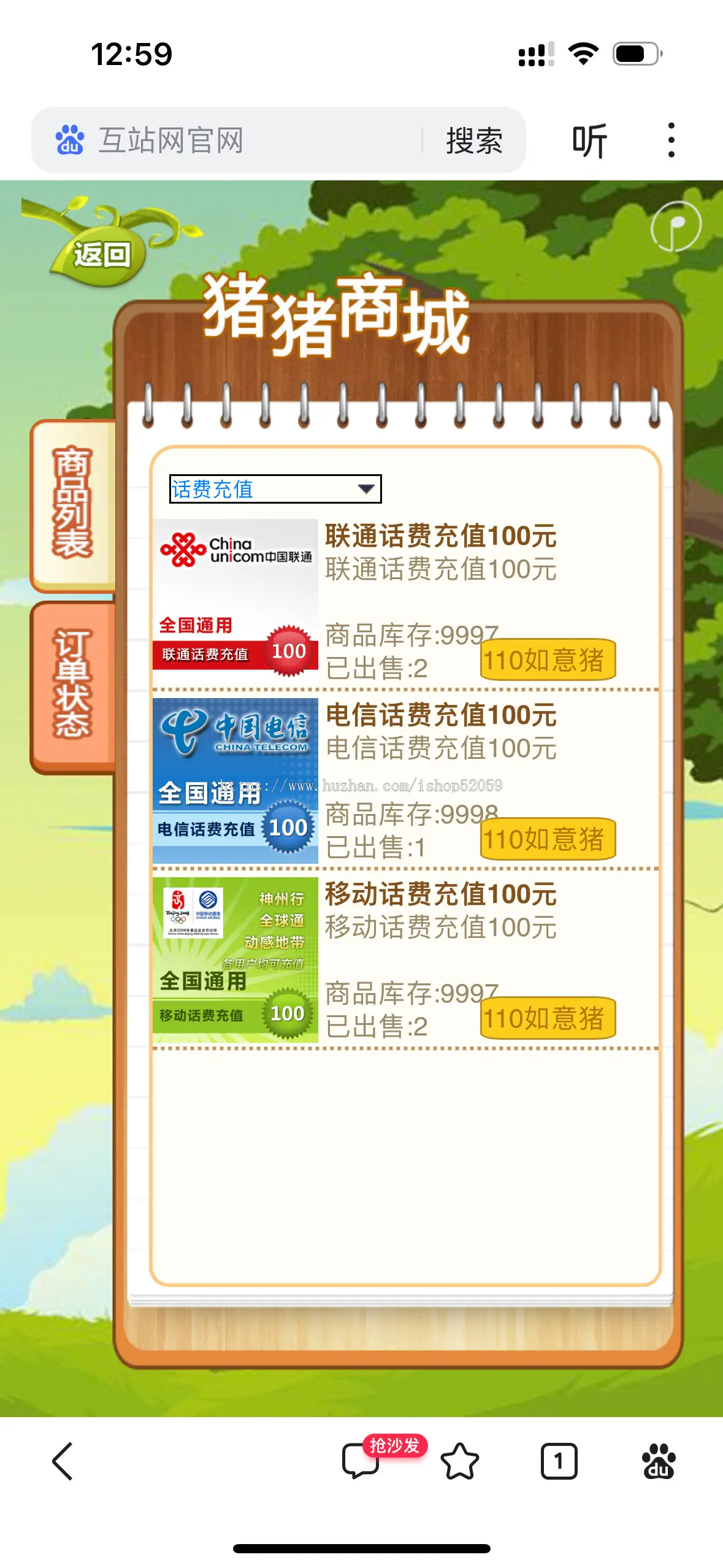Switch to the 订单状态 tab

pos(73,684)
